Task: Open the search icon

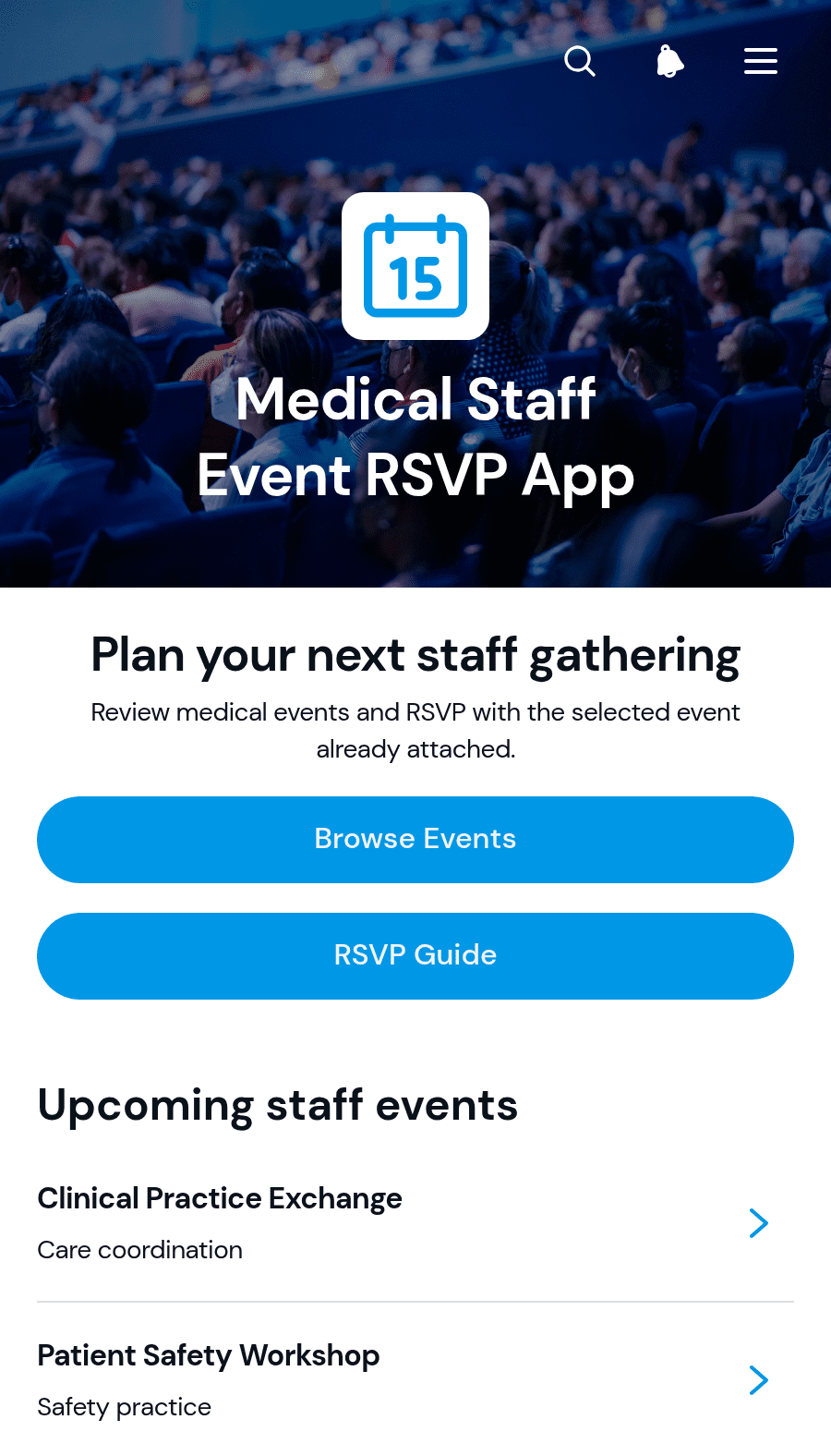Action: tap(580, 62)
